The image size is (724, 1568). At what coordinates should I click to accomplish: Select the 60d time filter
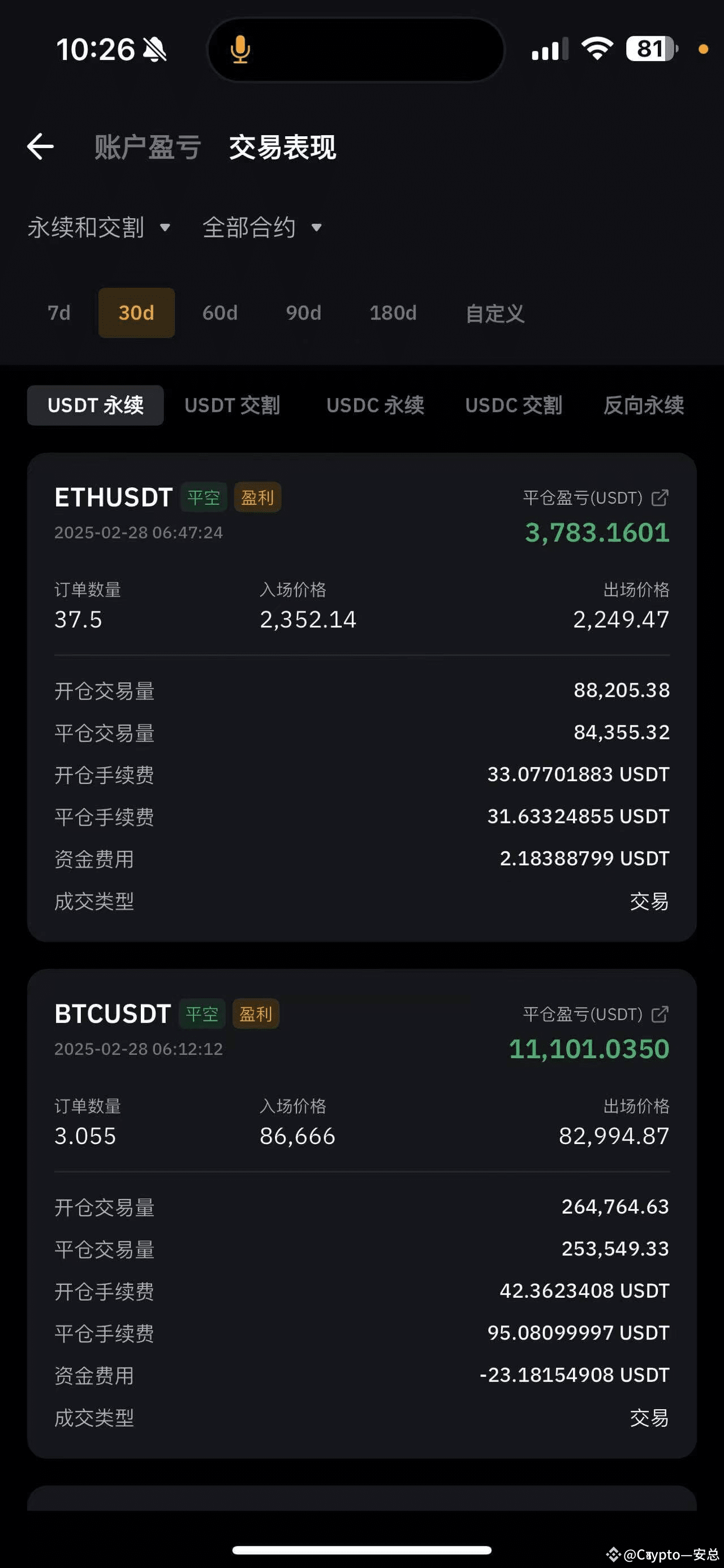[219, 313]
